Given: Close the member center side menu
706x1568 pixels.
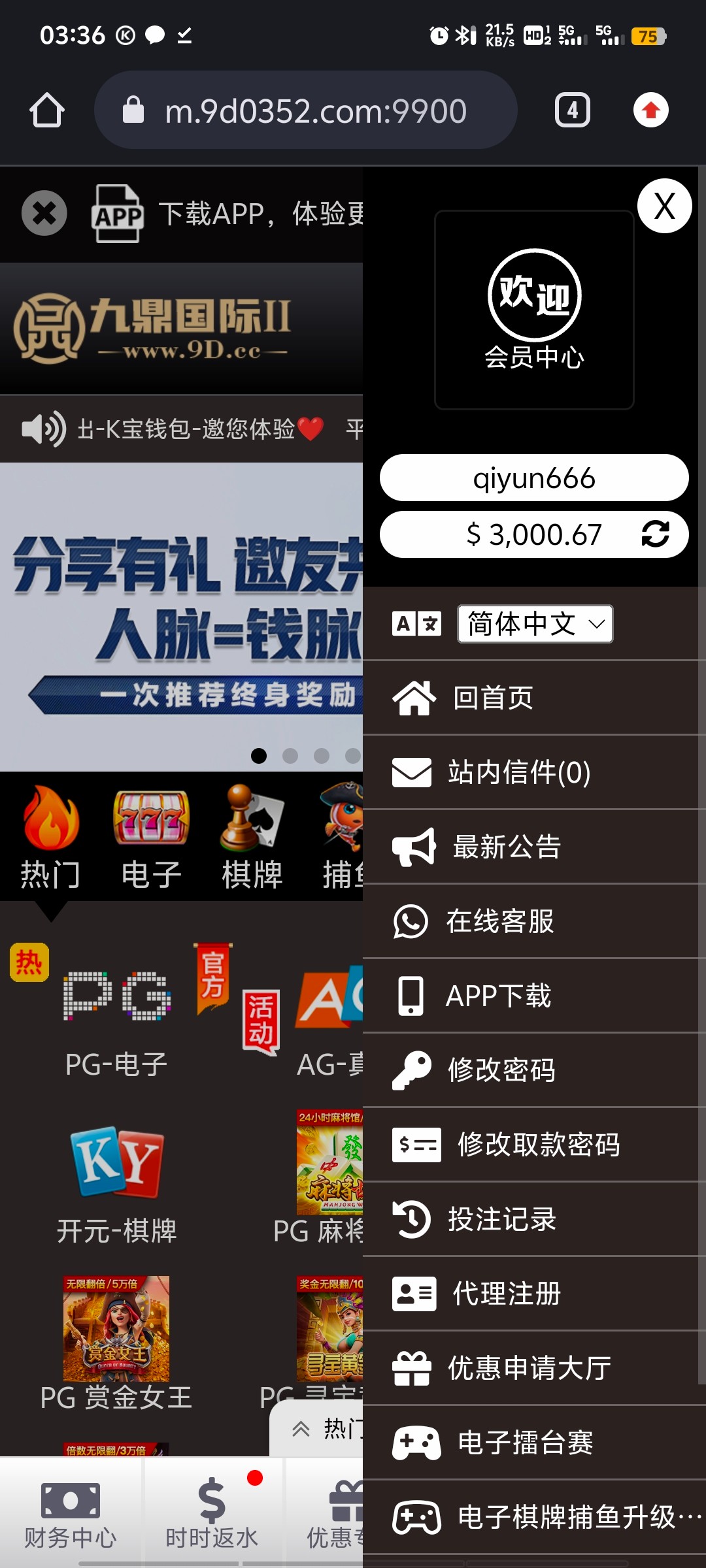Looking at the screenshot, I should pyautogui.click(x=664, y=206).
